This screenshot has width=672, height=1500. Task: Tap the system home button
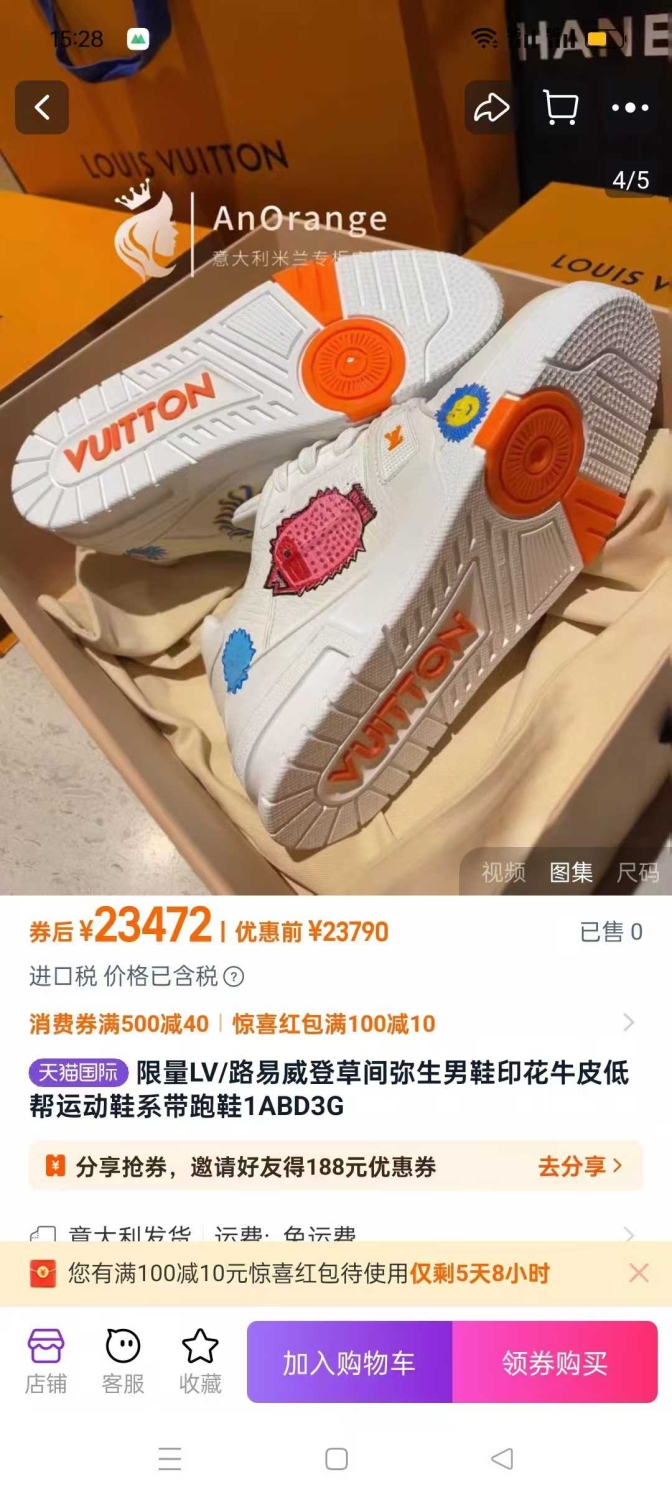pos(337,1459)
